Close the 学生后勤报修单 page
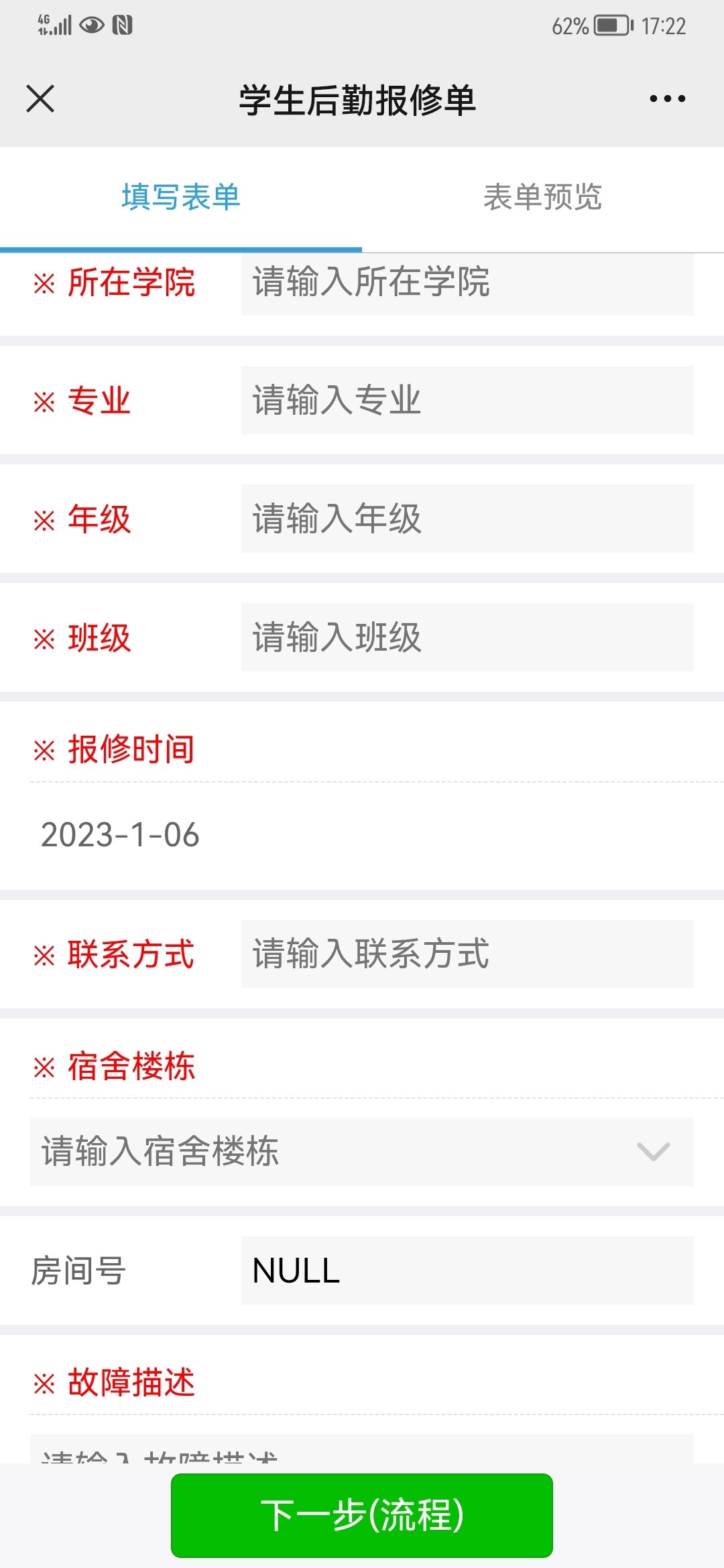The width and height of the screenshot is (724, 1568). click(40, 99)
